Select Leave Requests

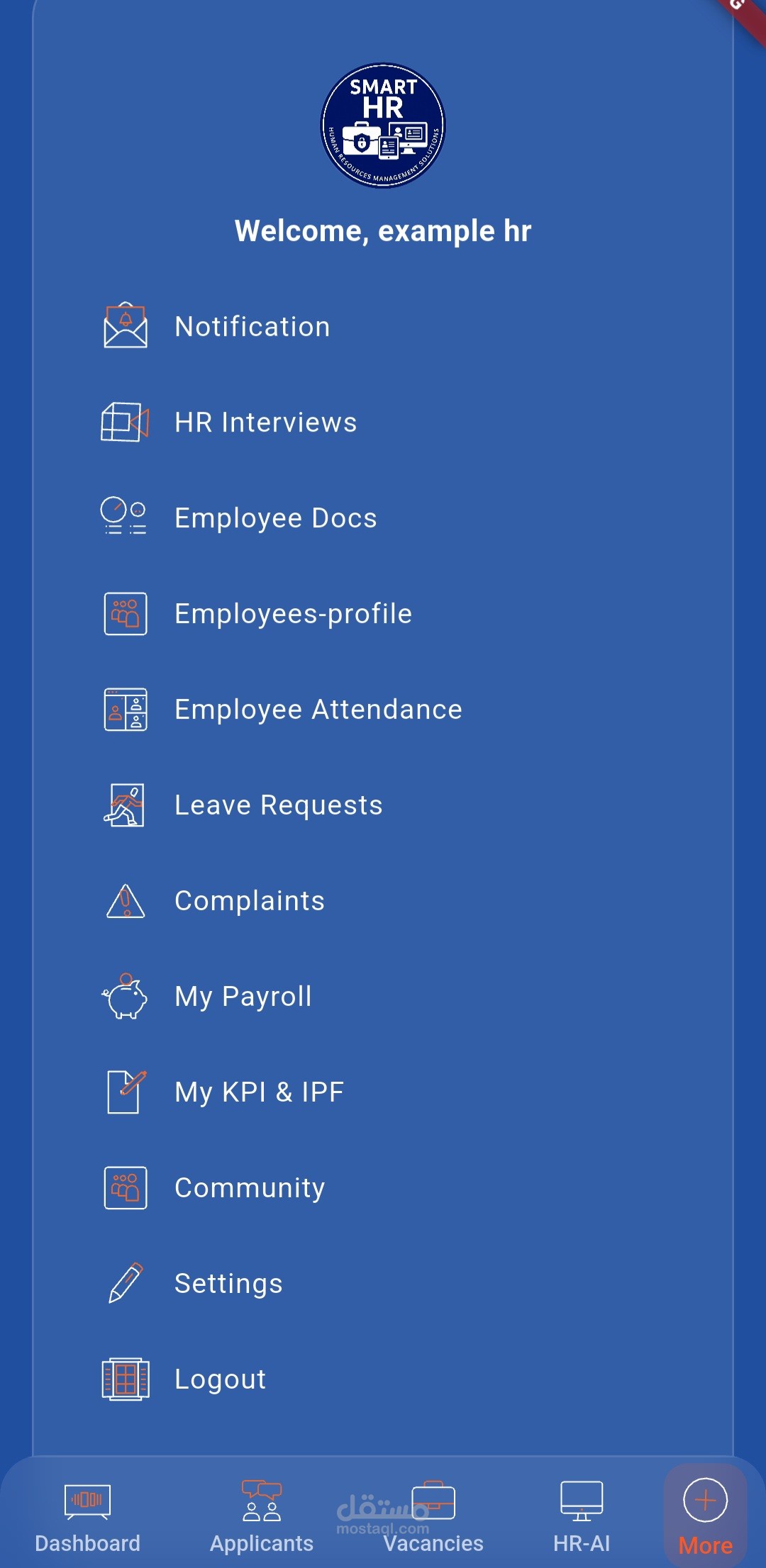point(278,805)
